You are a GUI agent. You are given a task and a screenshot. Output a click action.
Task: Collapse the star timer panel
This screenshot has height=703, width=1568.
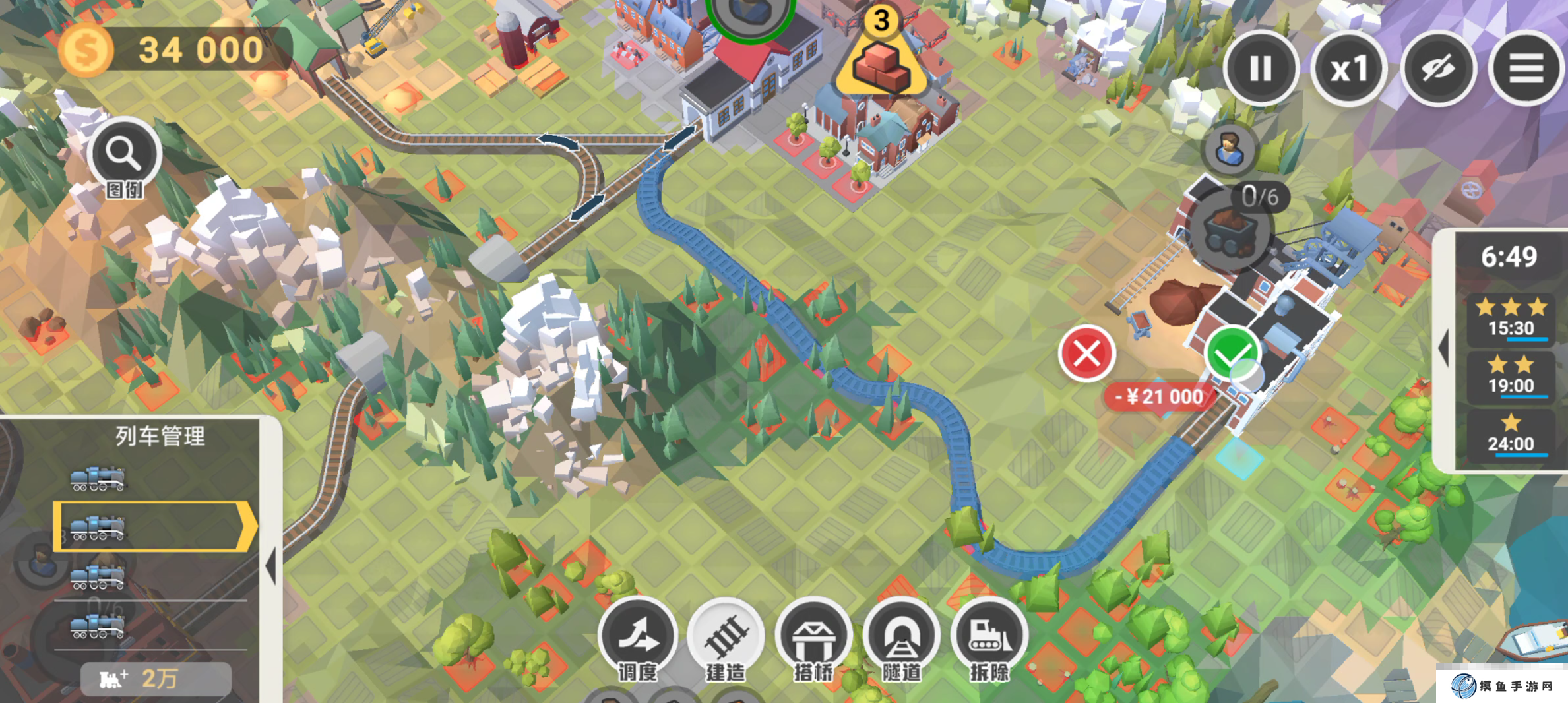pyautogui.click(x=1443, y=348)
